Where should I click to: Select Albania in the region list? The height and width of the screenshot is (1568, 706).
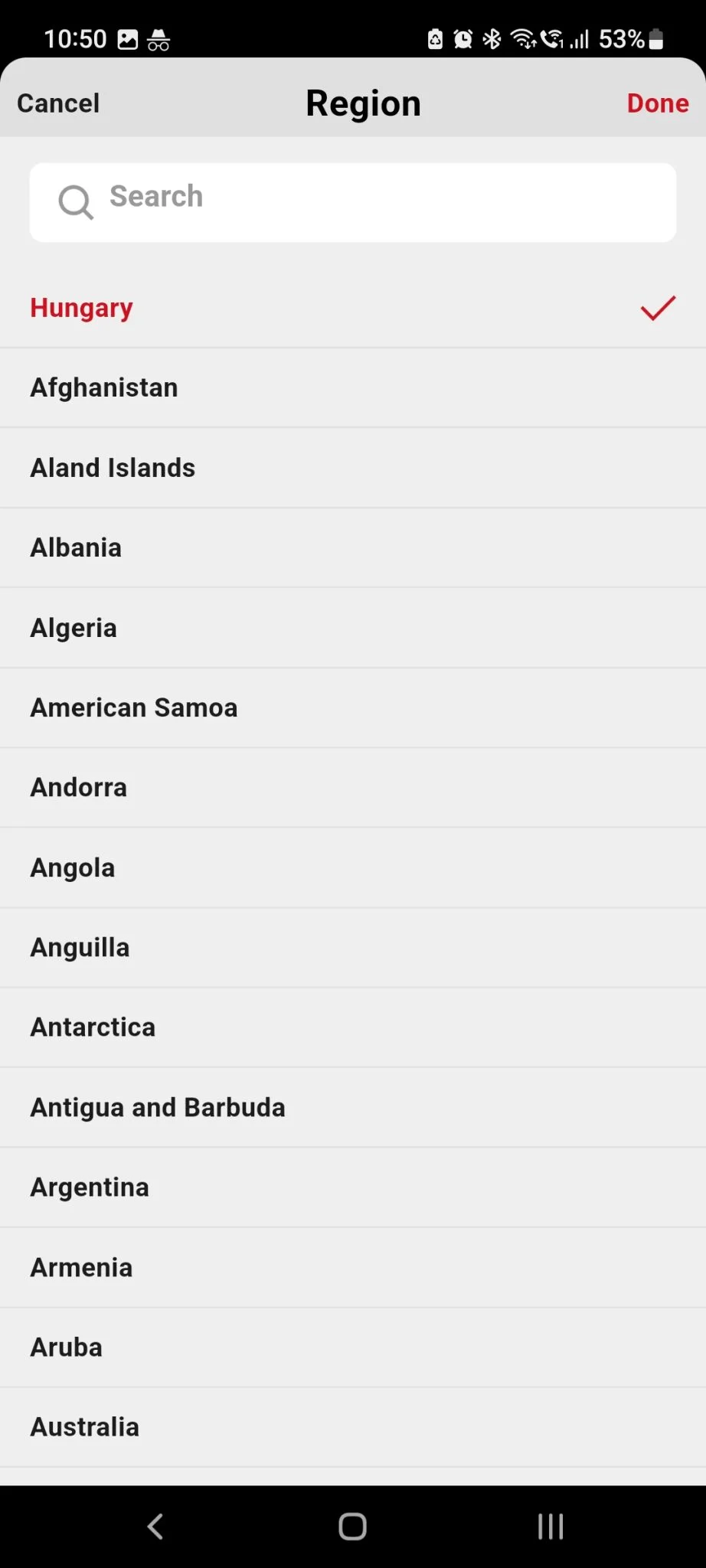coord(76,547)
